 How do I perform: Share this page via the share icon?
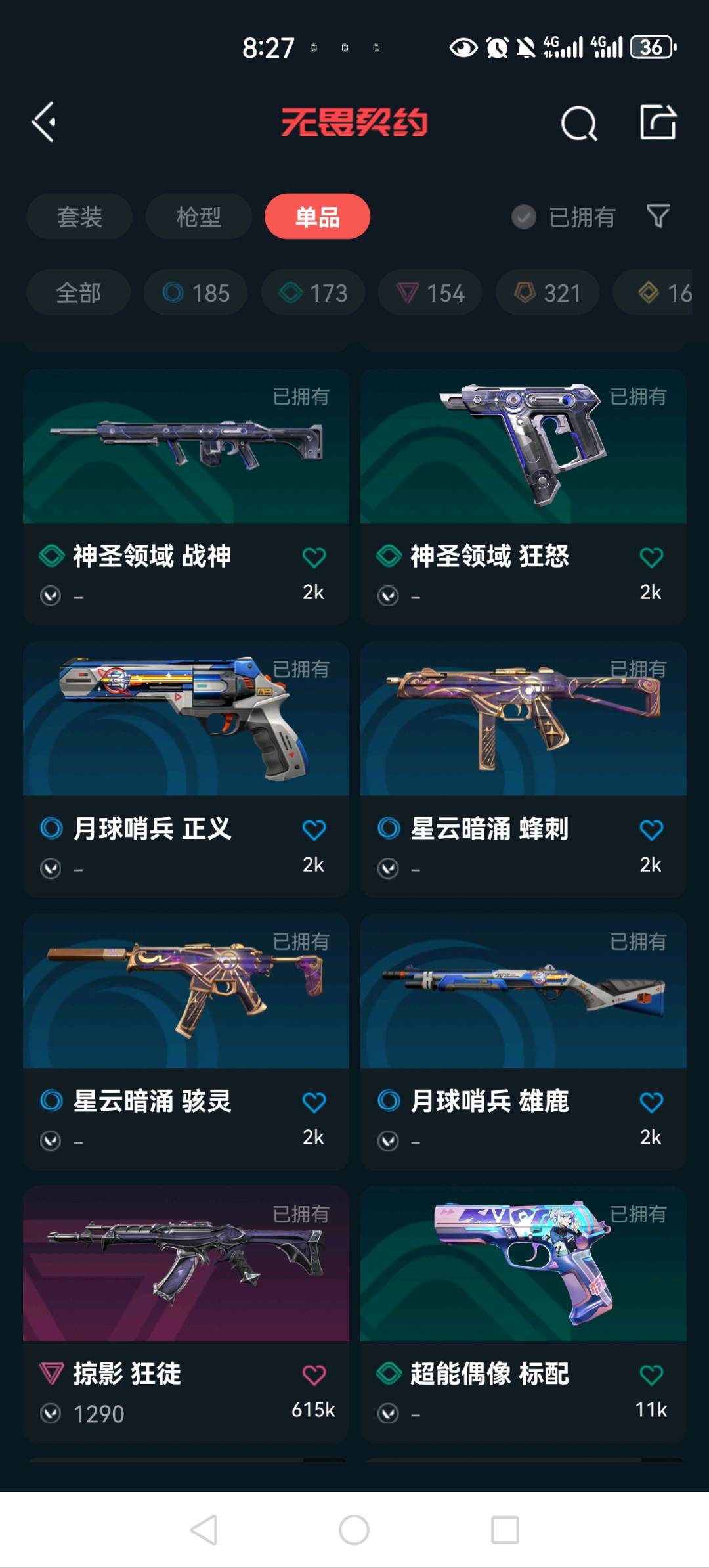point(658,122)
